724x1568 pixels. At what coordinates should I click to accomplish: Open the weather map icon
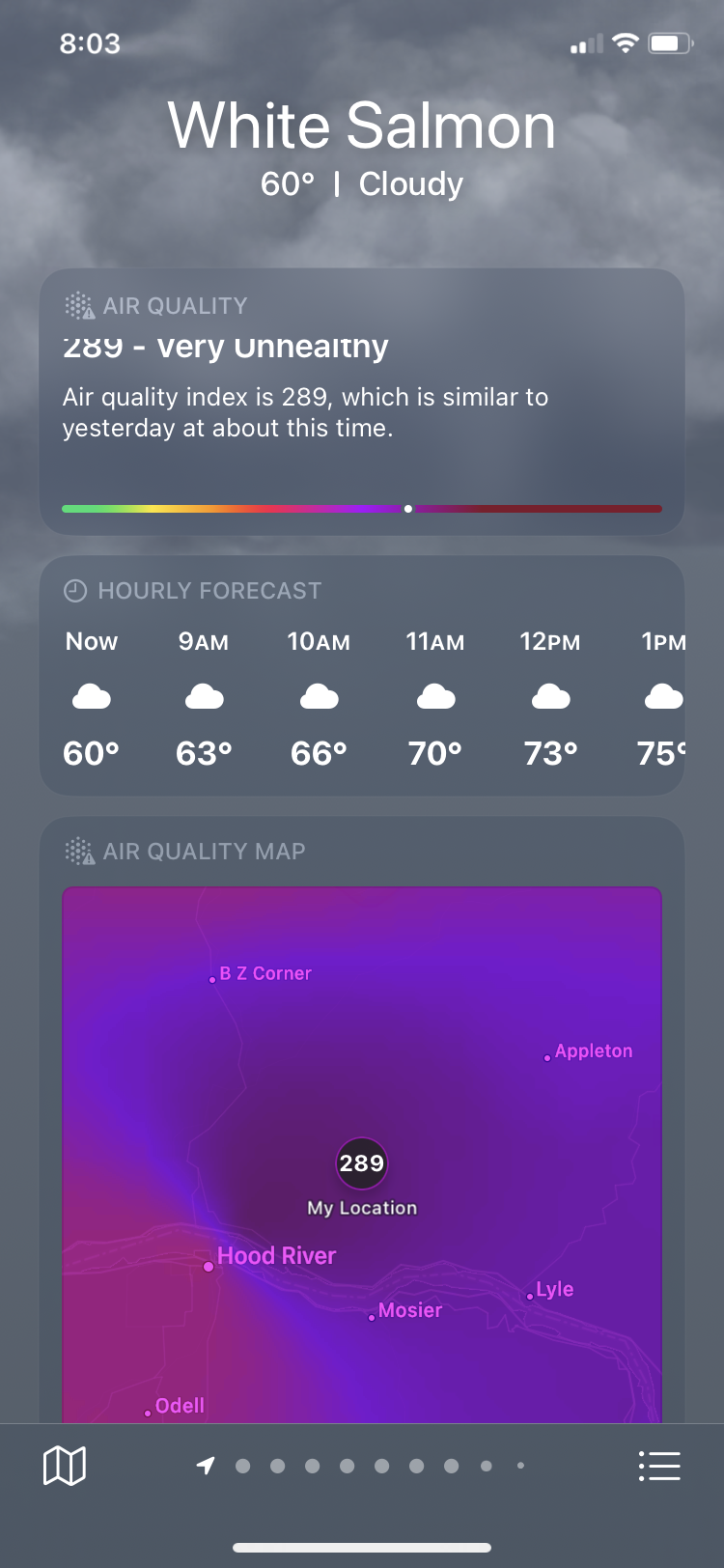click(65, 1466)
